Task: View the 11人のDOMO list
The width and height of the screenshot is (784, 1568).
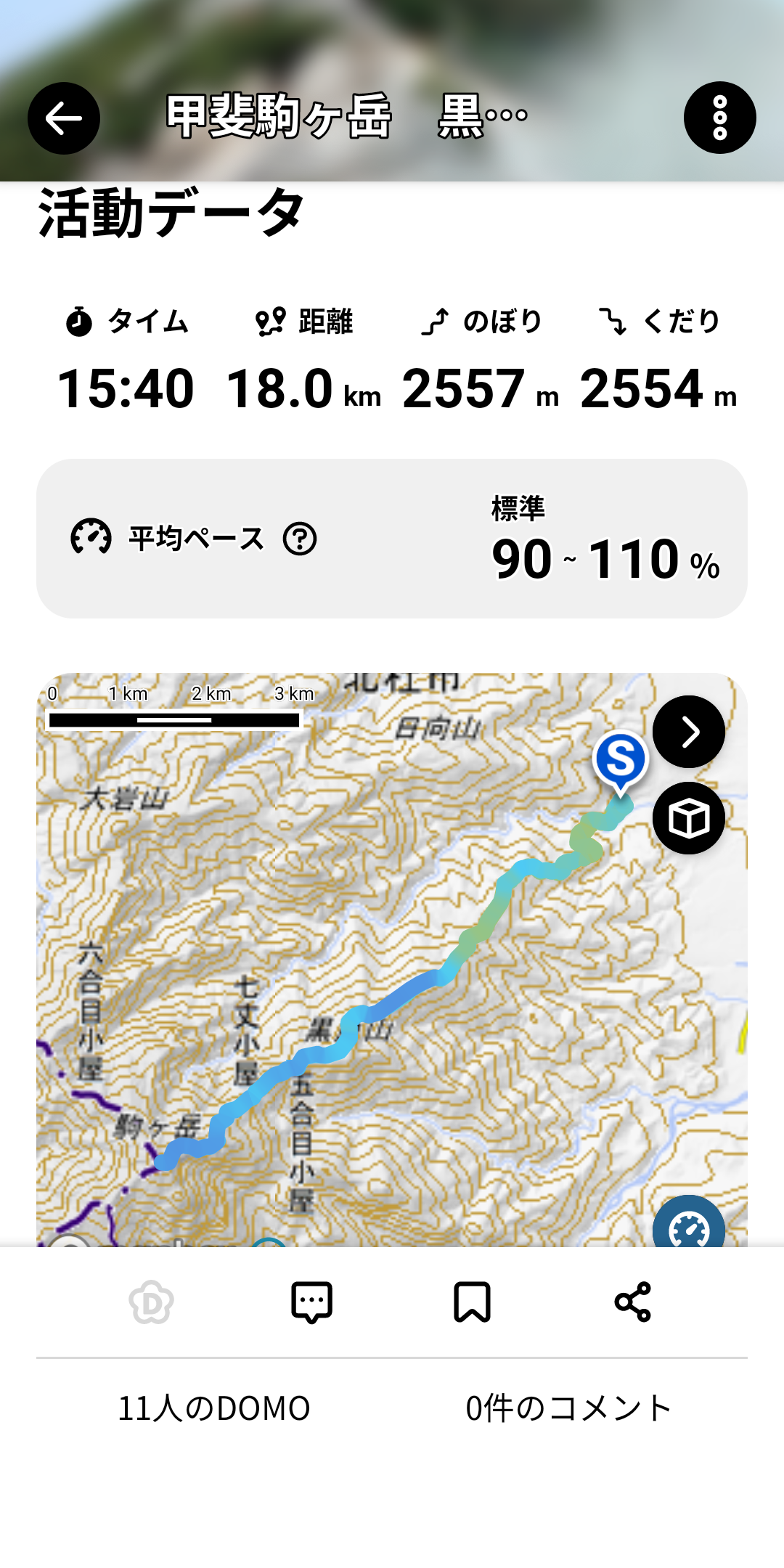Action: coord(214,1408)
